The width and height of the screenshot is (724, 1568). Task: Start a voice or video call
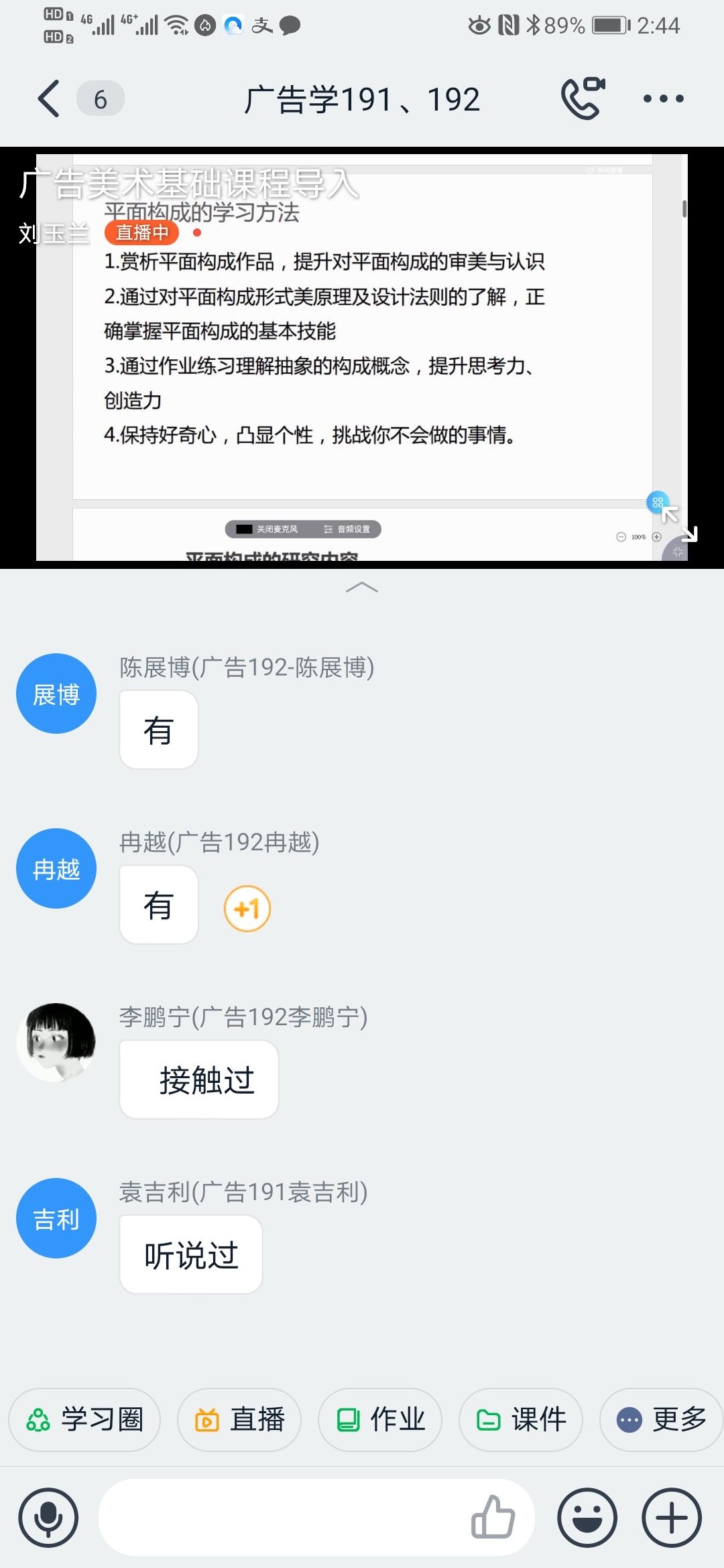(582, 99)
